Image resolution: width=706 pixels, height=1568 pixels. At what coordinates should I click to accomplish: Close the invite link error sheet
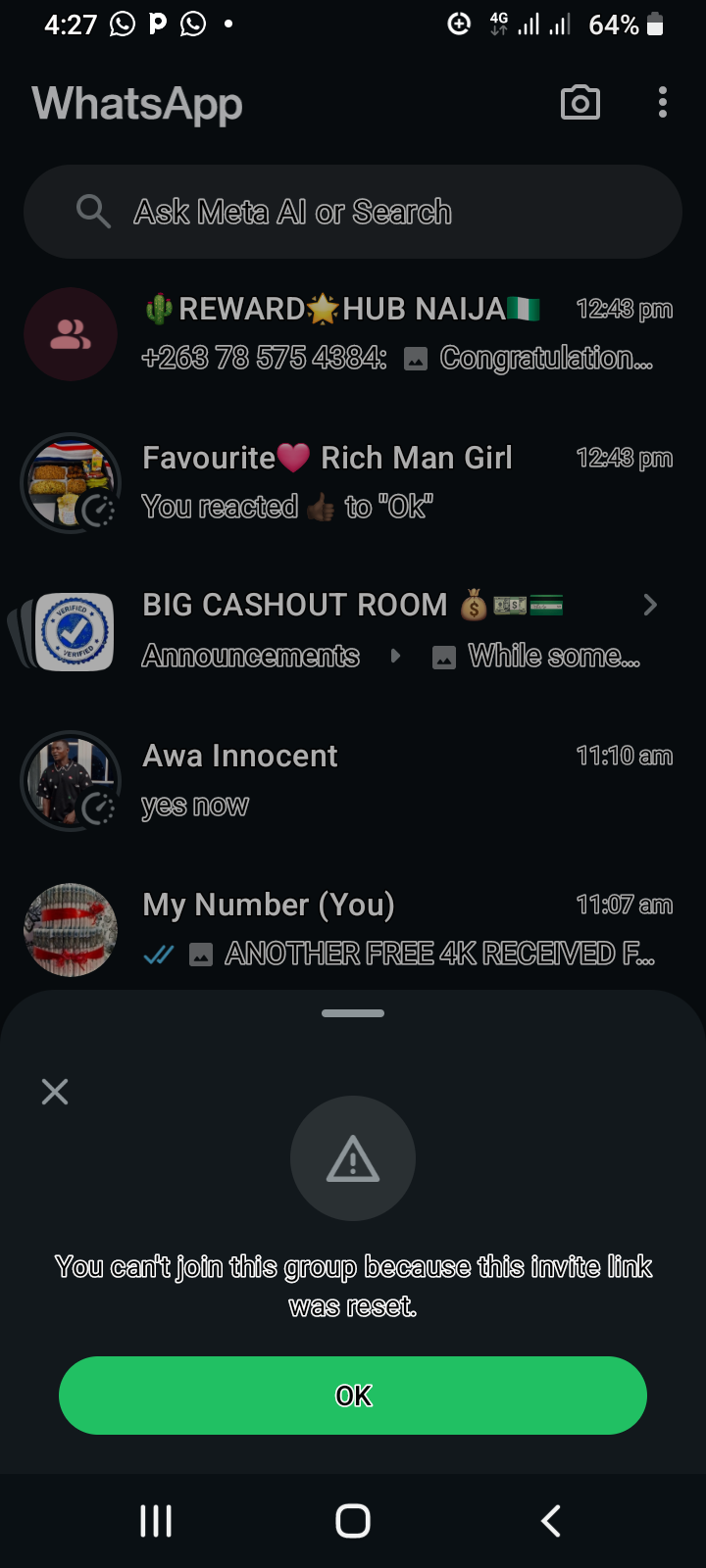[x=55, y=1092]
